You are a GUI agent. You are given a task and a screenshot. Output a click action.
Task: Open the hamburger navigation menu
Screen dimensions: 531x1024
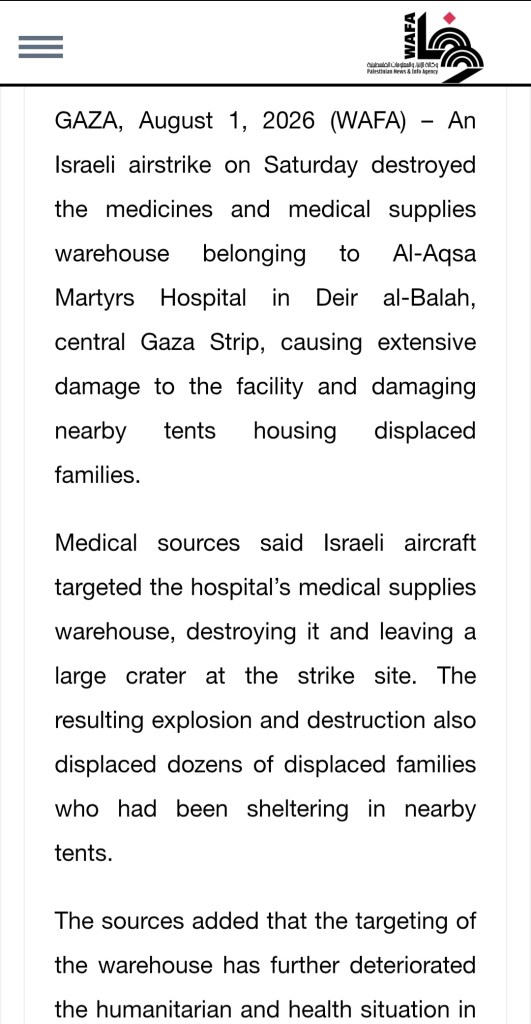40,47
